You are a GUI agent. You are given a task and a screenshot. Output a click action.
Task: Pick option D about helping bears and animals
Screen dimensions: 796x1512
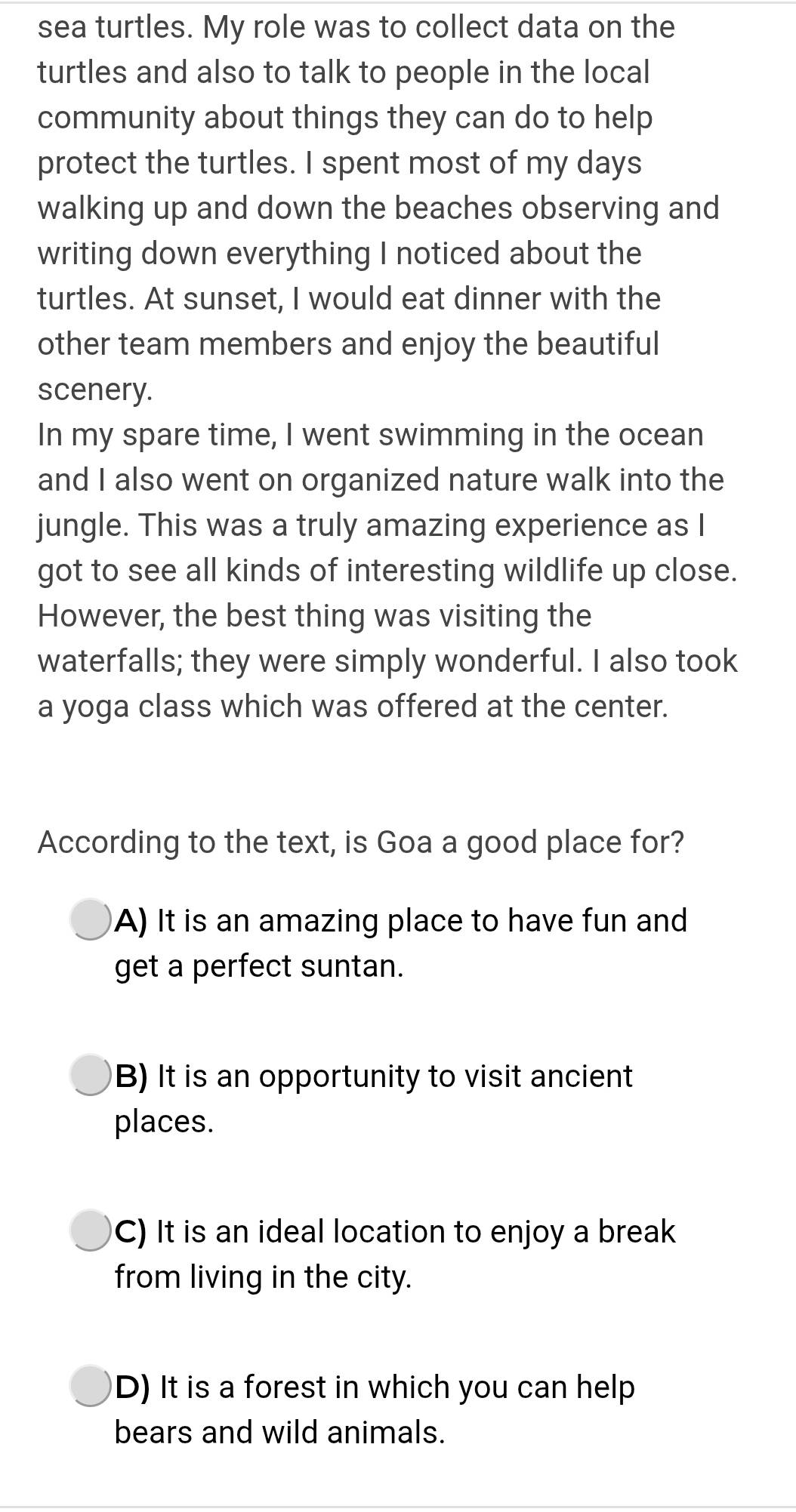(x=91, y=1386)
